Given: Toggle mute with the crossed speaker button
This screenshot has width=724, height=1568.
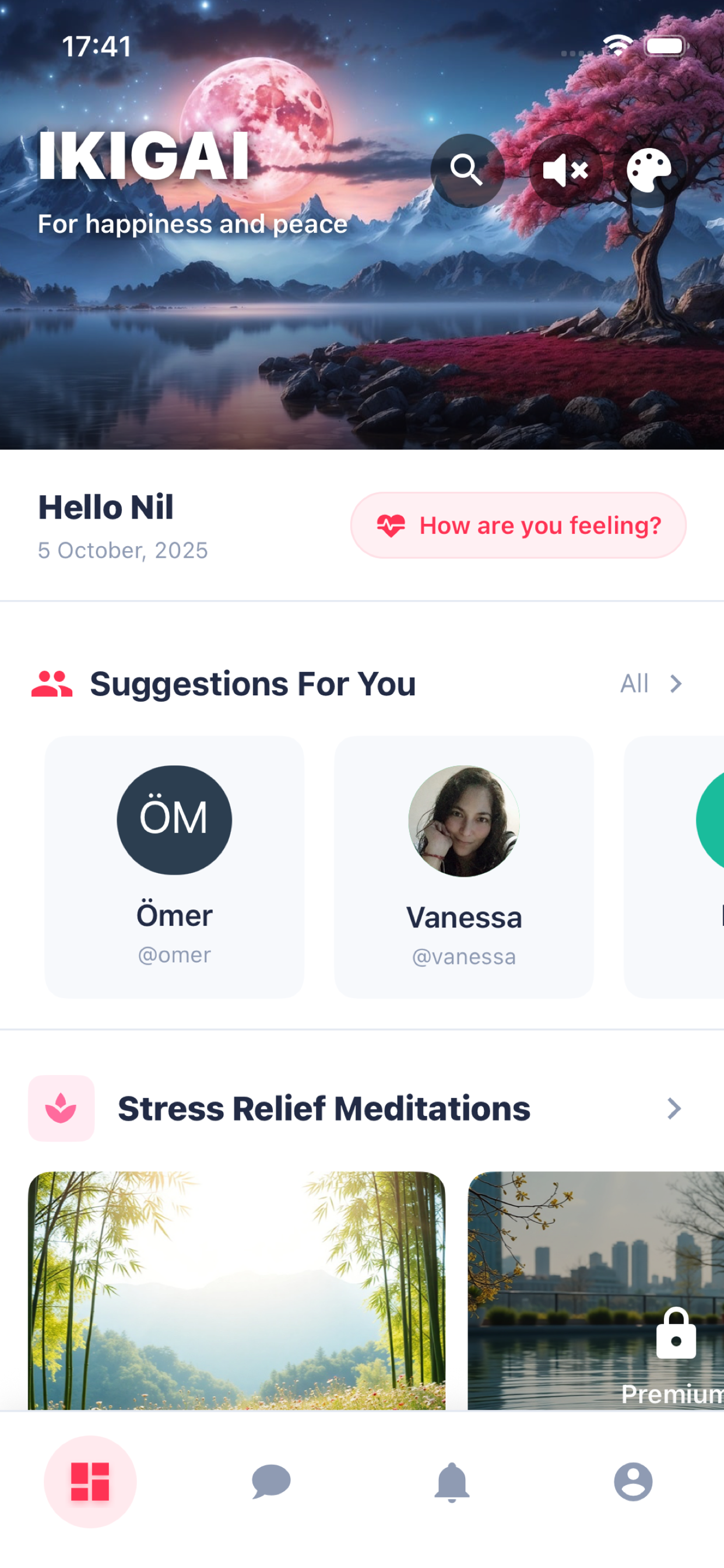Looking at the screenshot, I should pyautogui.click(x=566, y=170).
